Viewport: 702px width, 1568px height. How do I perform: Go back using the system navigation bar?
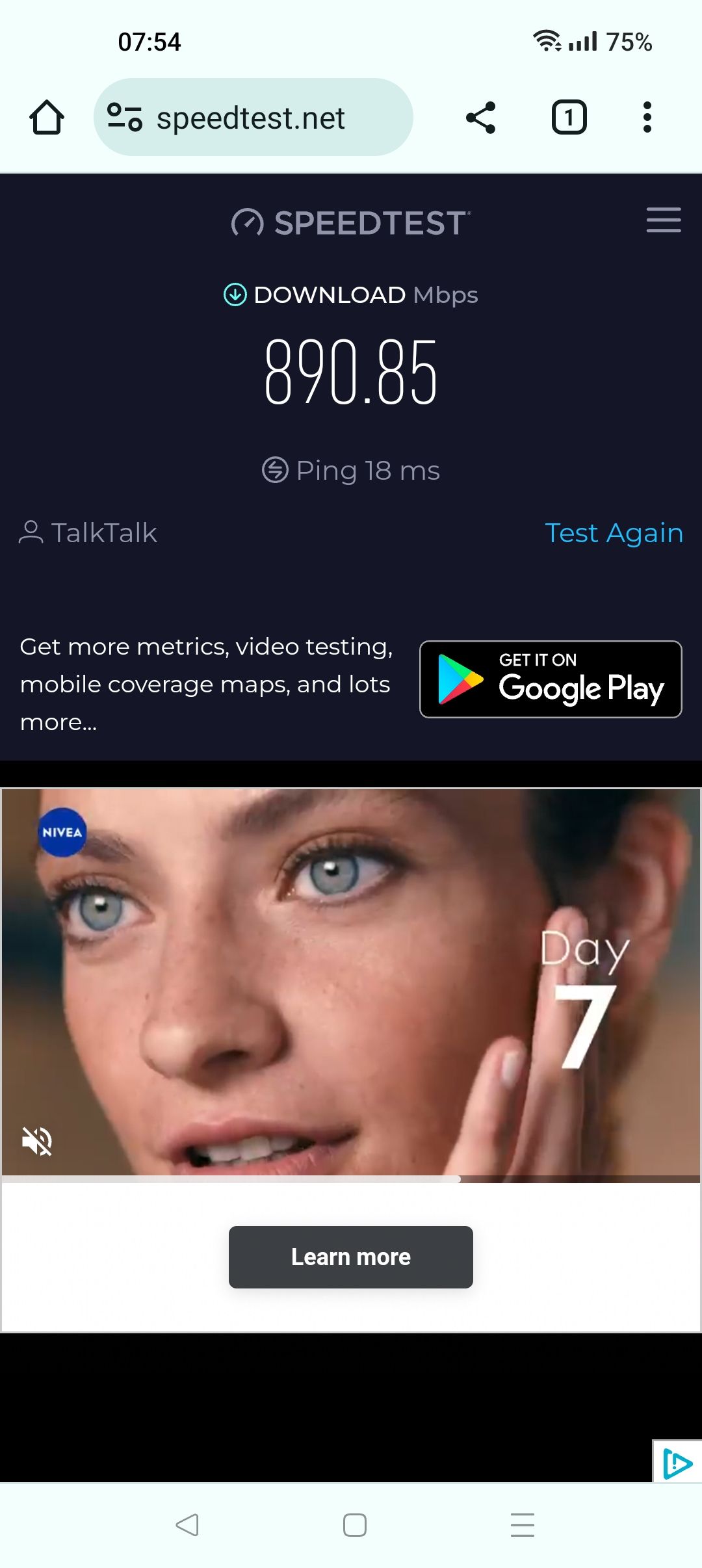187,1524
